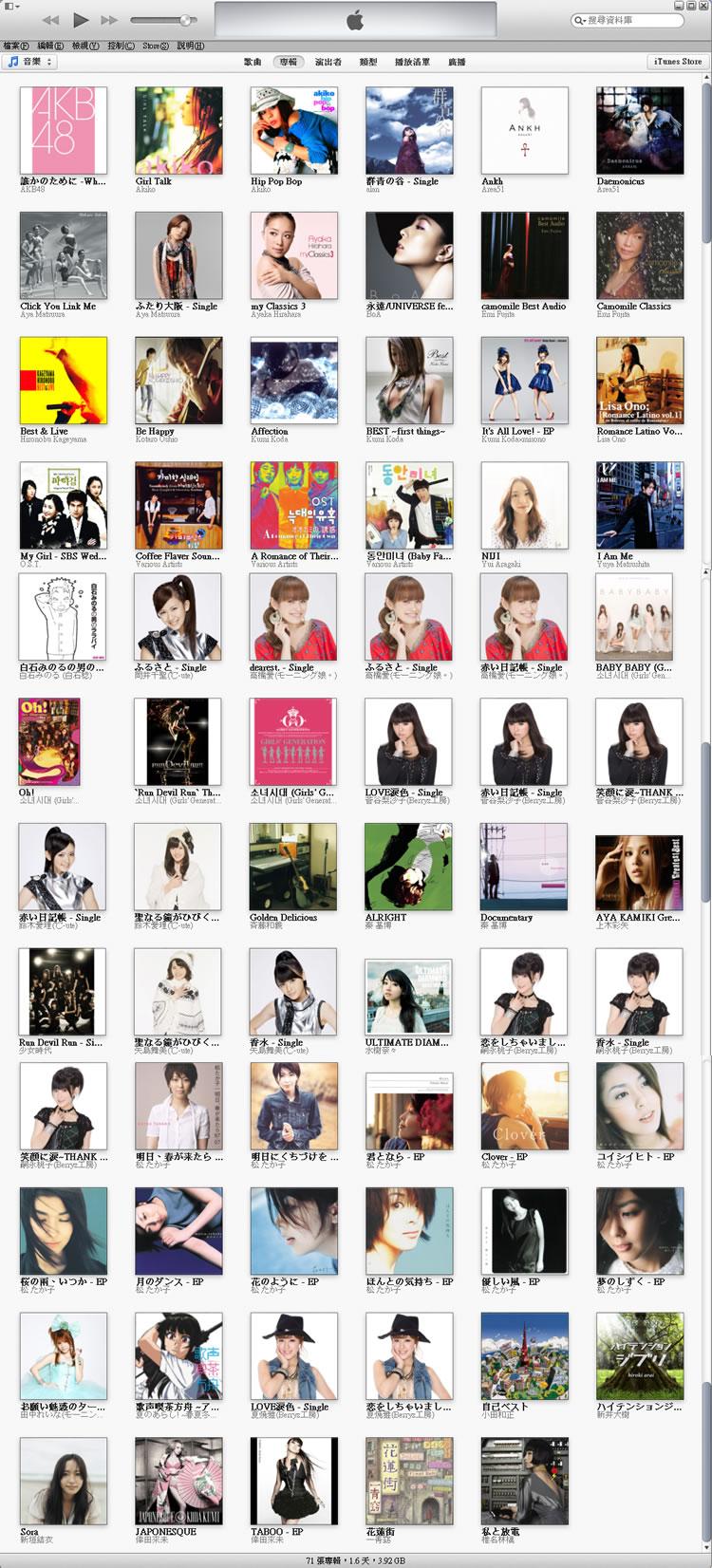Viewport: 712px width, 1568px height.
Task: Switch to the 廣播 tab
Action: 457,62
